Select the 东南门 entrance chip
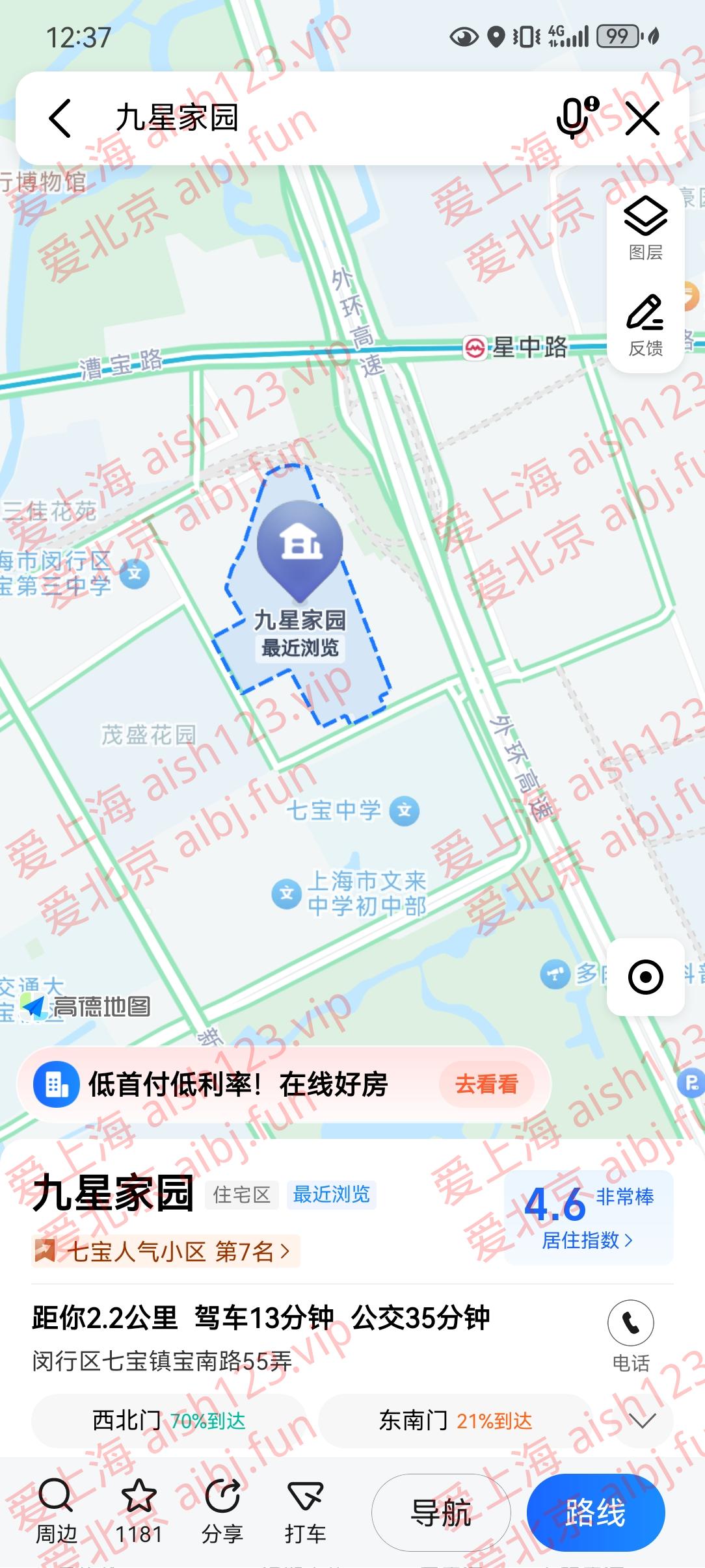The height and width of the screenshot is (1568, 705). pos(455,1421)
